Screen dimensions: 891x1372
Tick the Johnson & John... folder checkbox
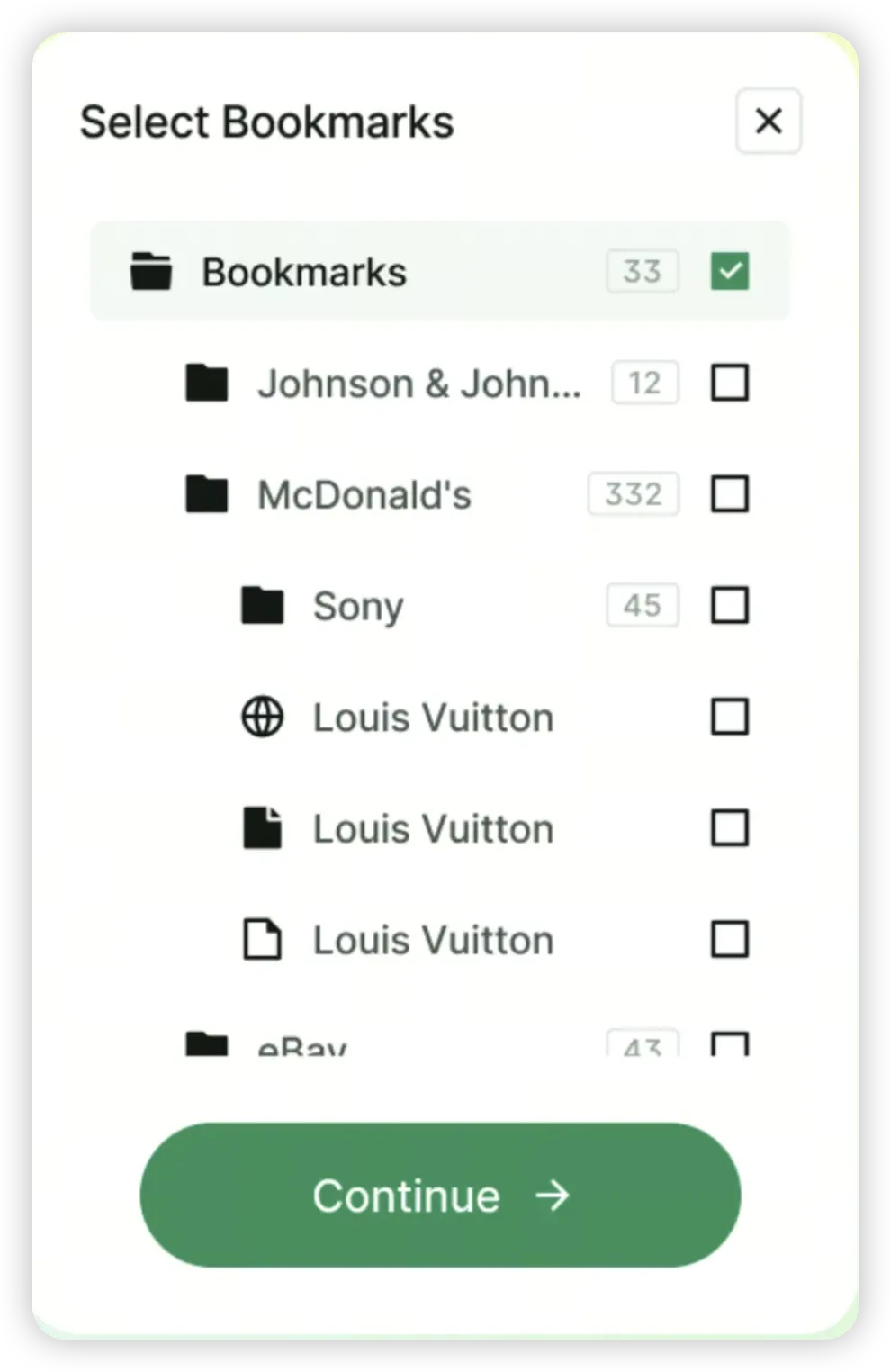tap(729, 383)
